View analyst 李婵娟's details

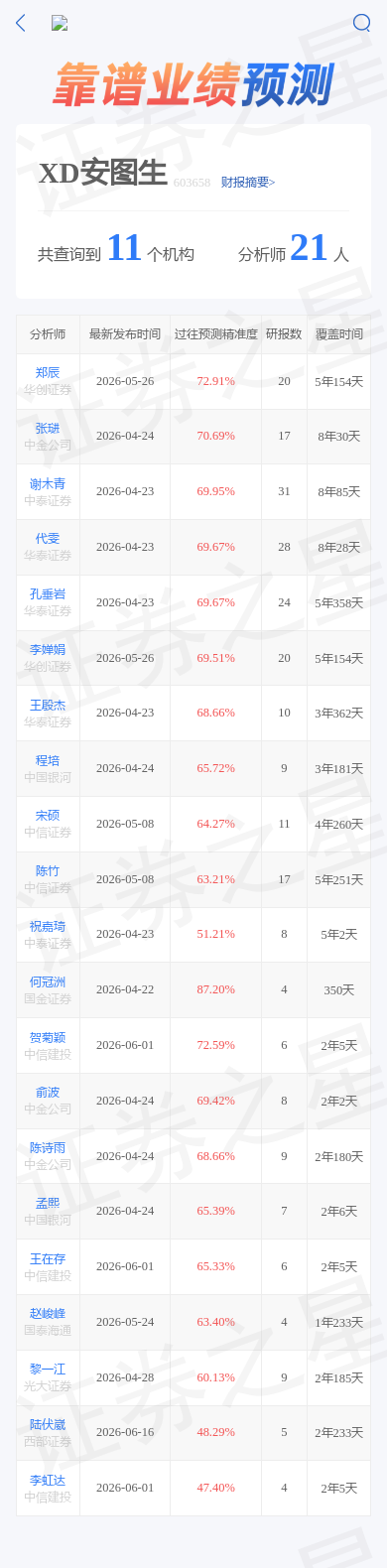[48, 649]
